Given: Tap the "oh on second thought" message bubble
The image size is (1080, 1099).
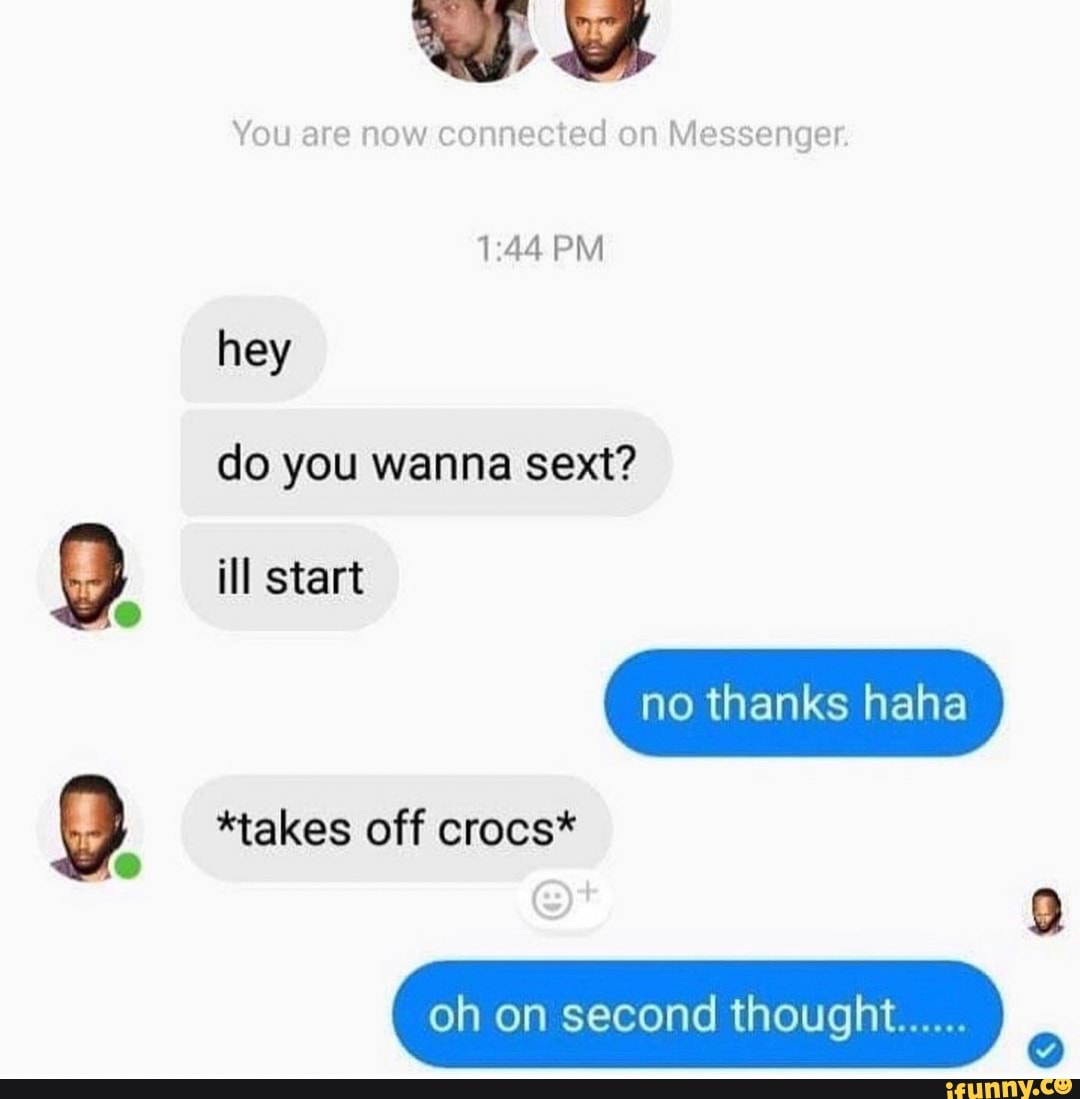Looking at the screenshot, I should [x=697, y=1015].
